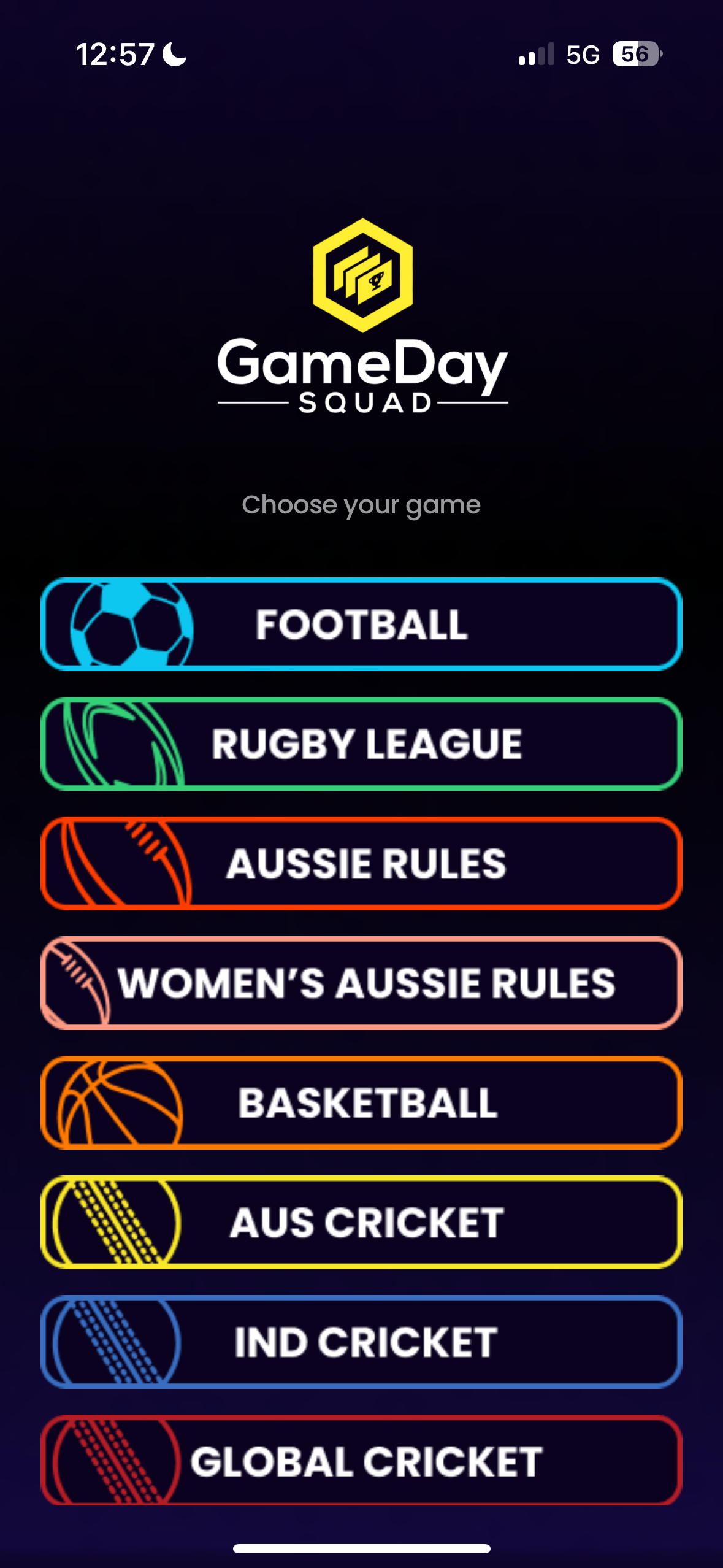This screenshot has width=723, height=1568.
Task: Tap the Global Cricket button
Action: [361, 1461]
